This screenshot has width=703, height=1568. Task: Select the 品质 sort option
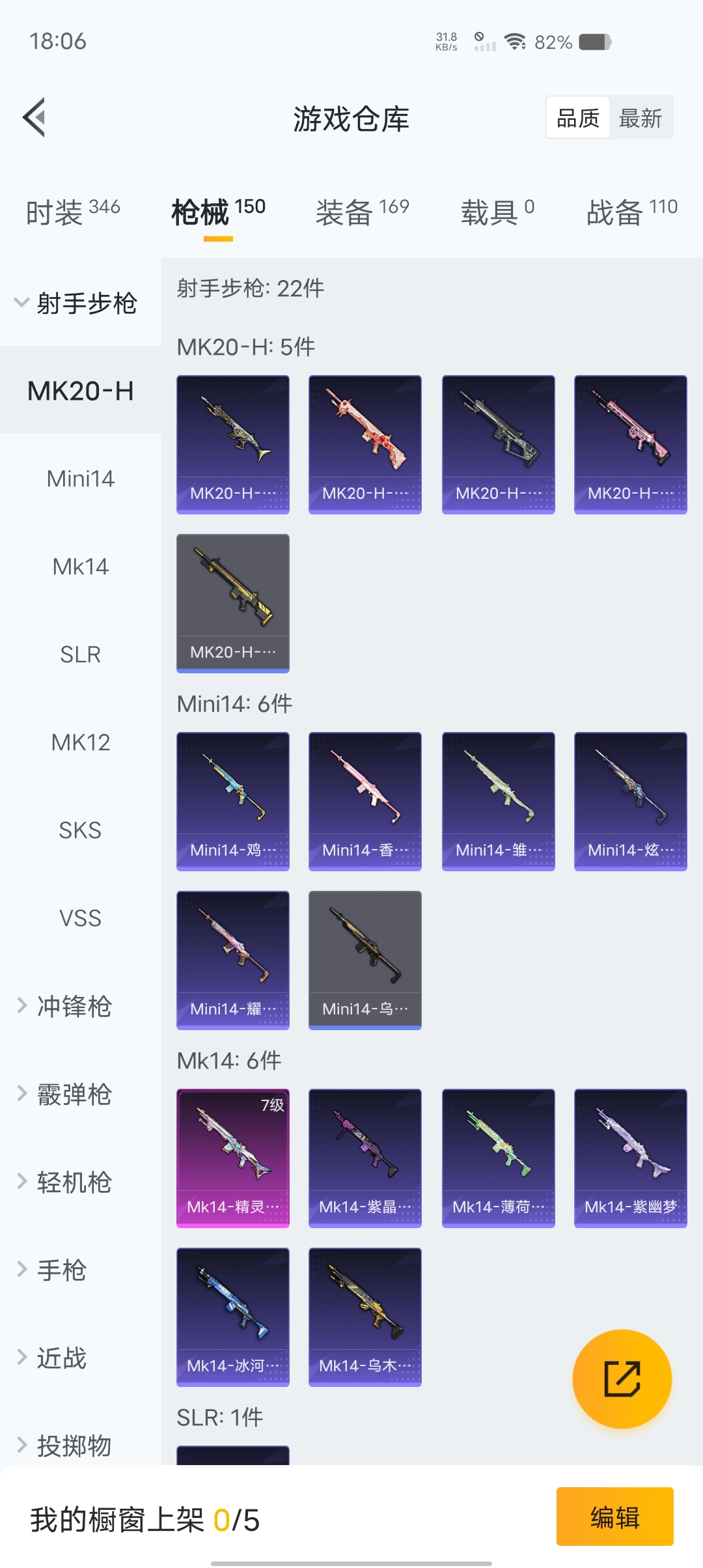[x=578, y=118]
